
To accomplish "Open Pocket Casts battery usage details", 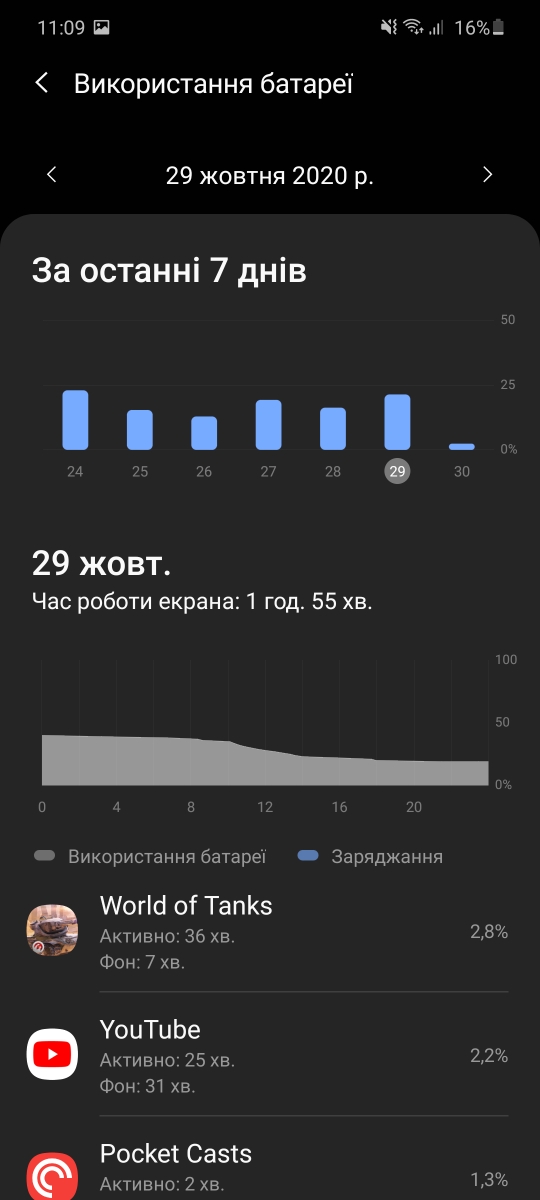I will point(270,1160).
